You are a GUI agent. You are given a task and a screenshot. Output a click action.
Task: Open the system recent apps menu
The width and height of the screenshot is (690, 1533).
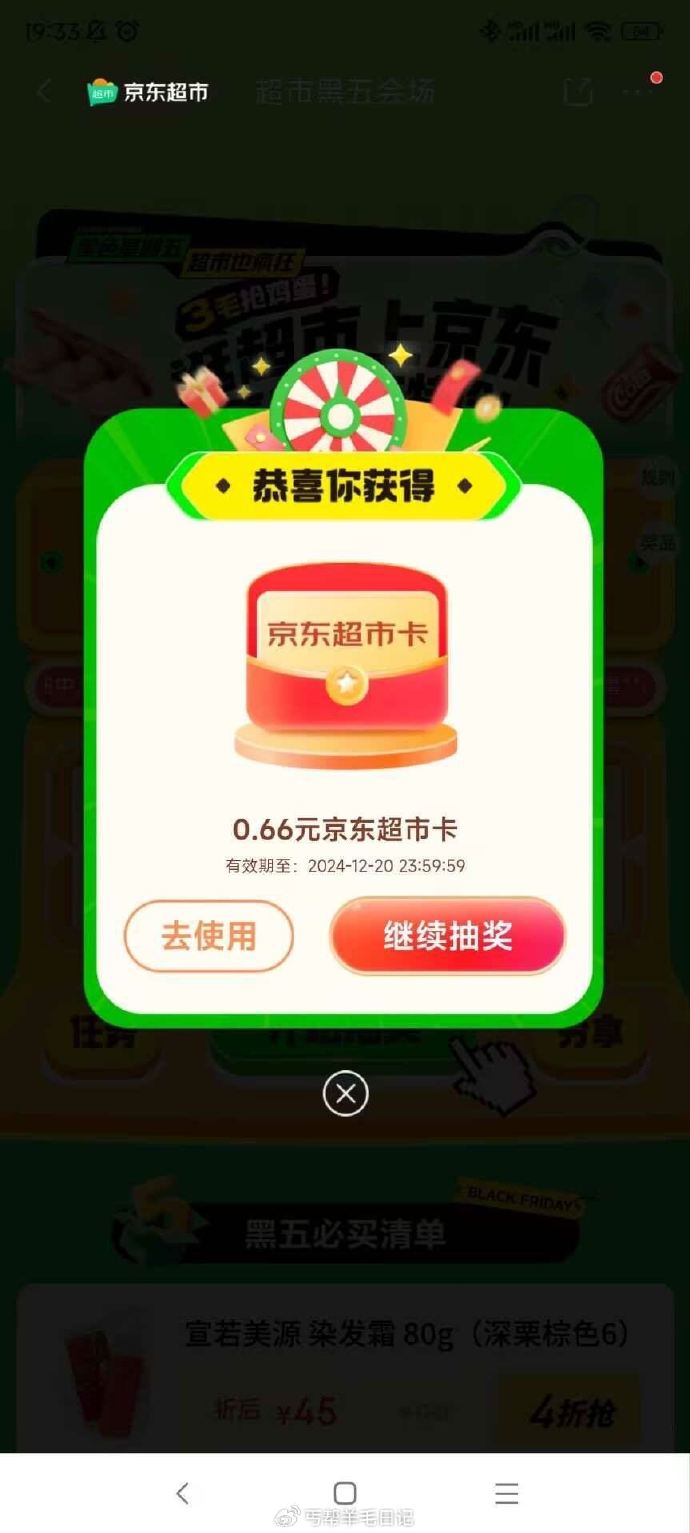507,1493
